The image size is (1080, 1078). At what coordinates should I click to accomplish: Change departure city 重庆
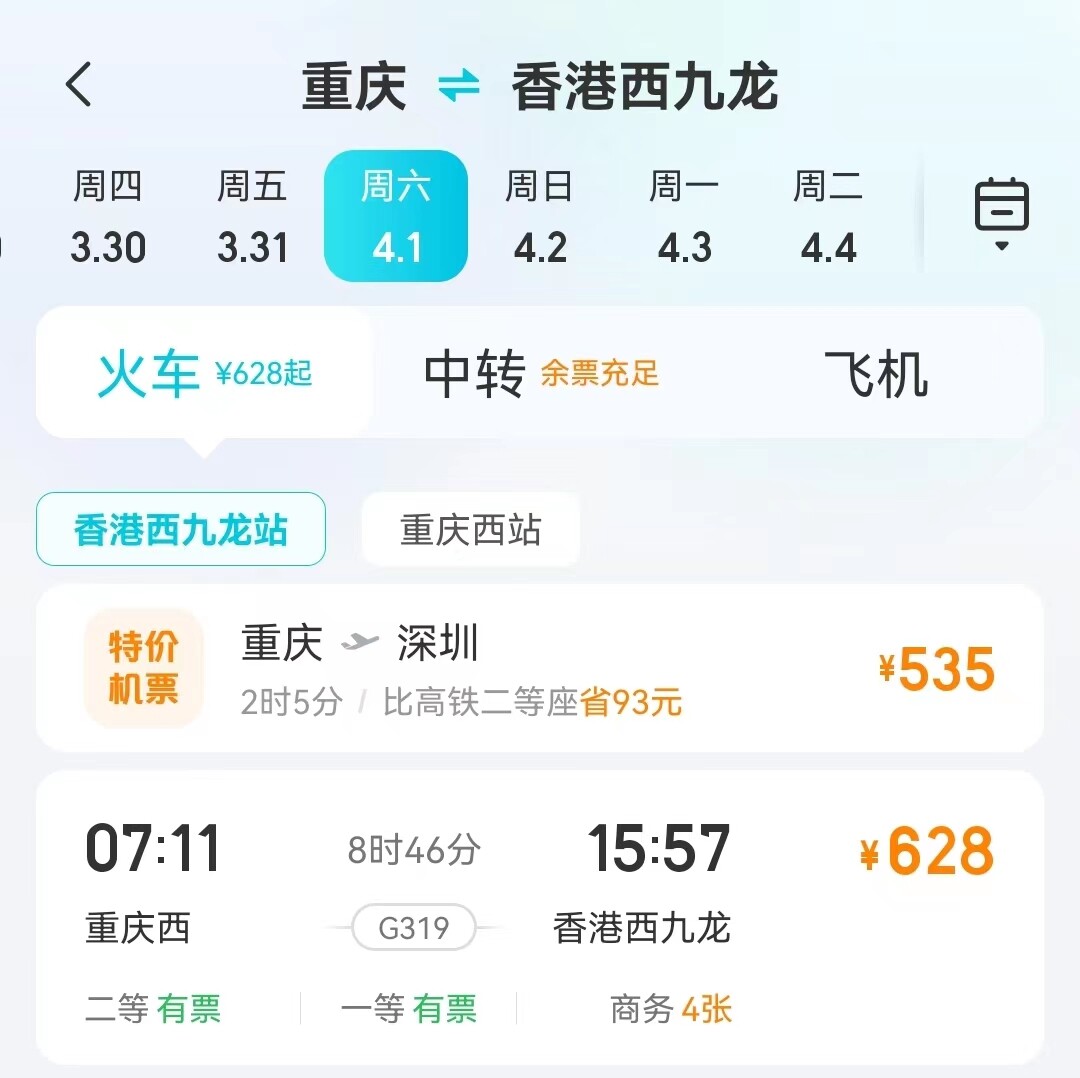click(354, 87)
